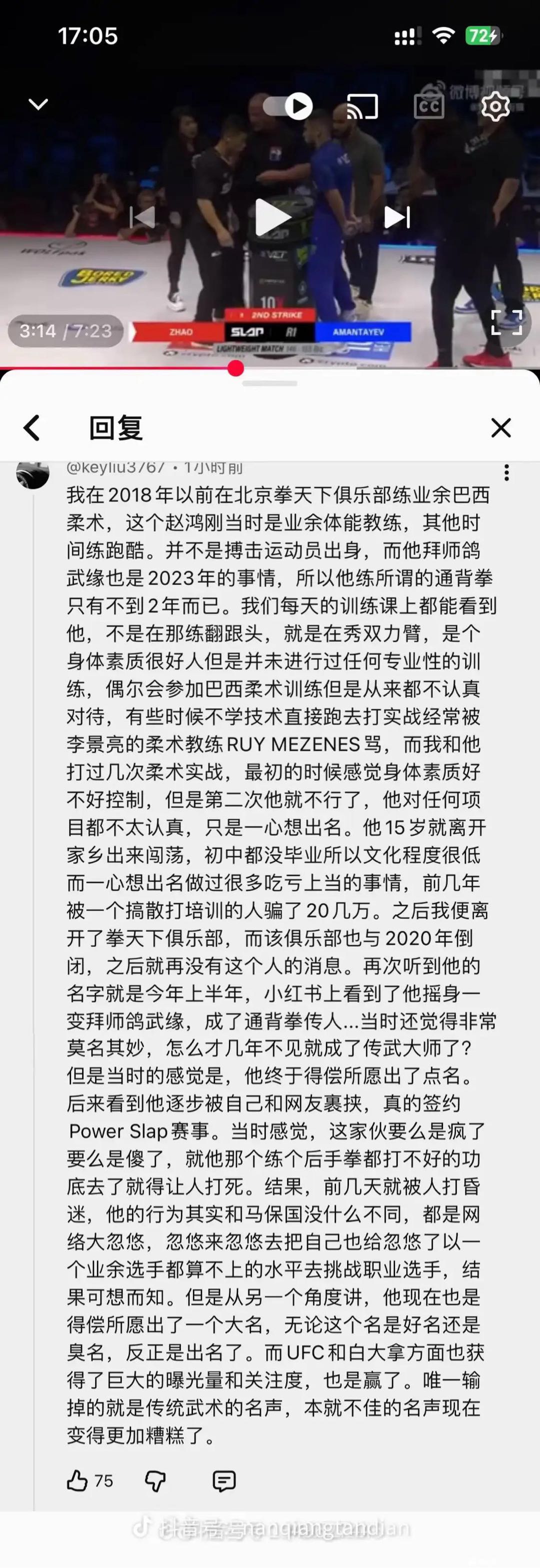The height and width of the screenshot is (1568, 540).
Task: Open video settings gear
Action: (x=495, y=106)
